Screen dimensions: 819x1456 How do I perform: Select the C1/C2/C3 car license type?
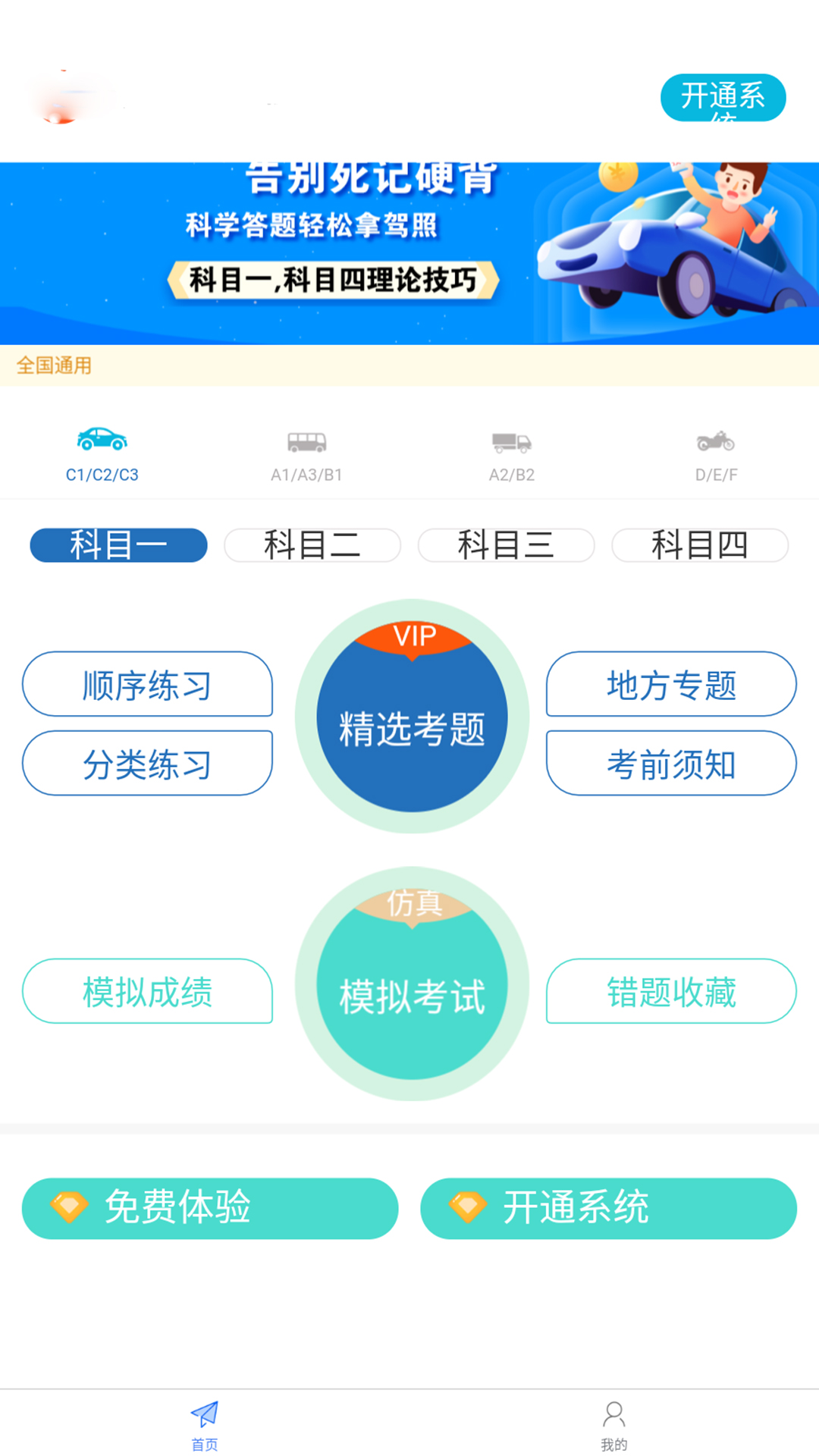[102, 454]
